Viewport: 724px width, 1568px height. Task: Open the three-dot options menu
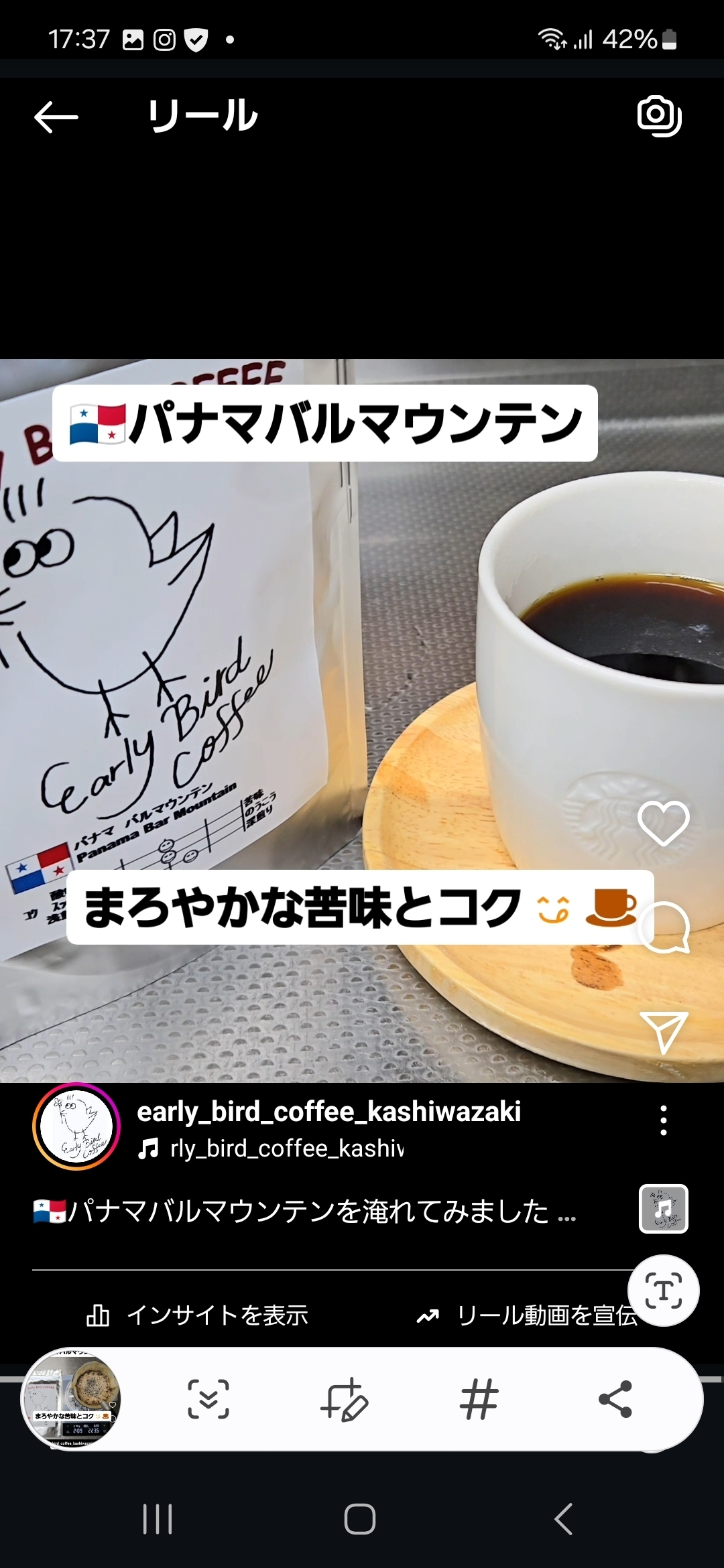tap(664, 1120)
